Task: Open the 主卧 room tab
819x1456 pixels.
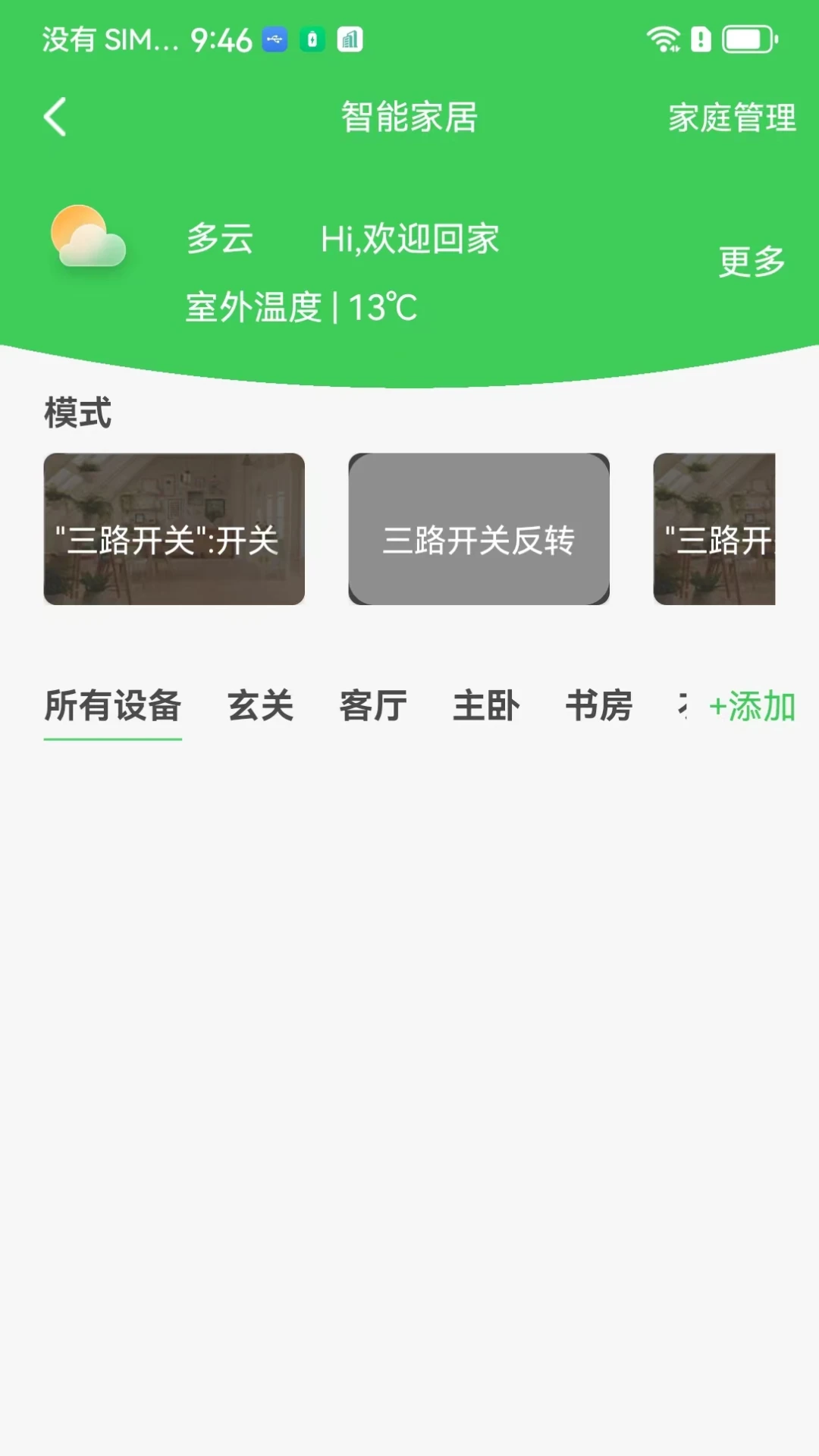Action: coord(486,706)
